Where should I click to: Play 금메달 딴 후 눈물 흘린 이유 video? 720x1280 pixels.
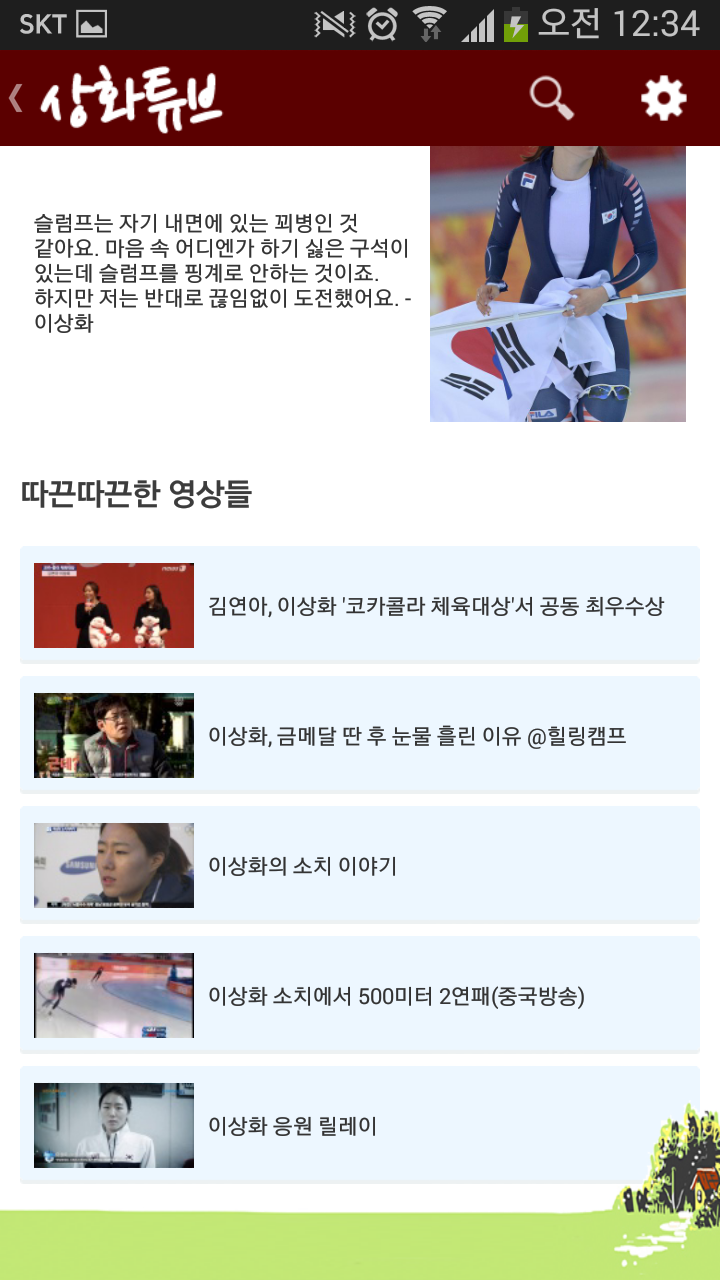coord(360,735)
